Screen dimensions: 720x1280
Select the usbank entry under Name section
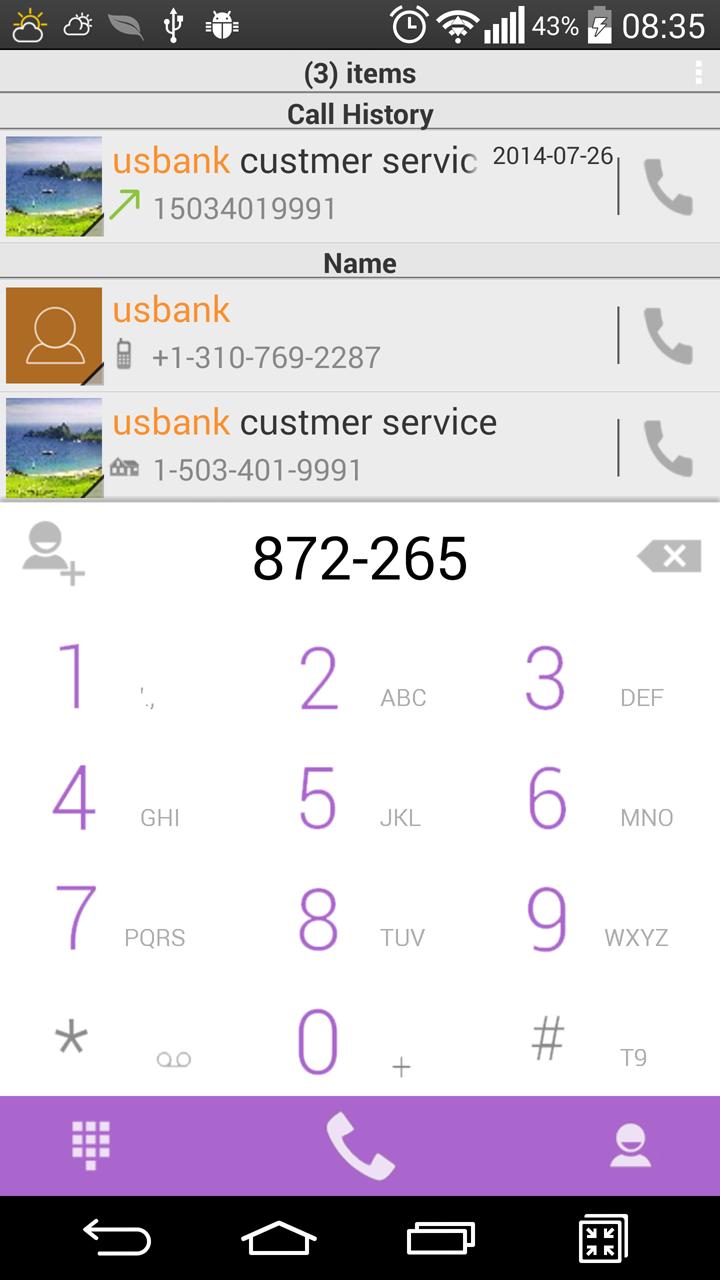pos(300,335)
